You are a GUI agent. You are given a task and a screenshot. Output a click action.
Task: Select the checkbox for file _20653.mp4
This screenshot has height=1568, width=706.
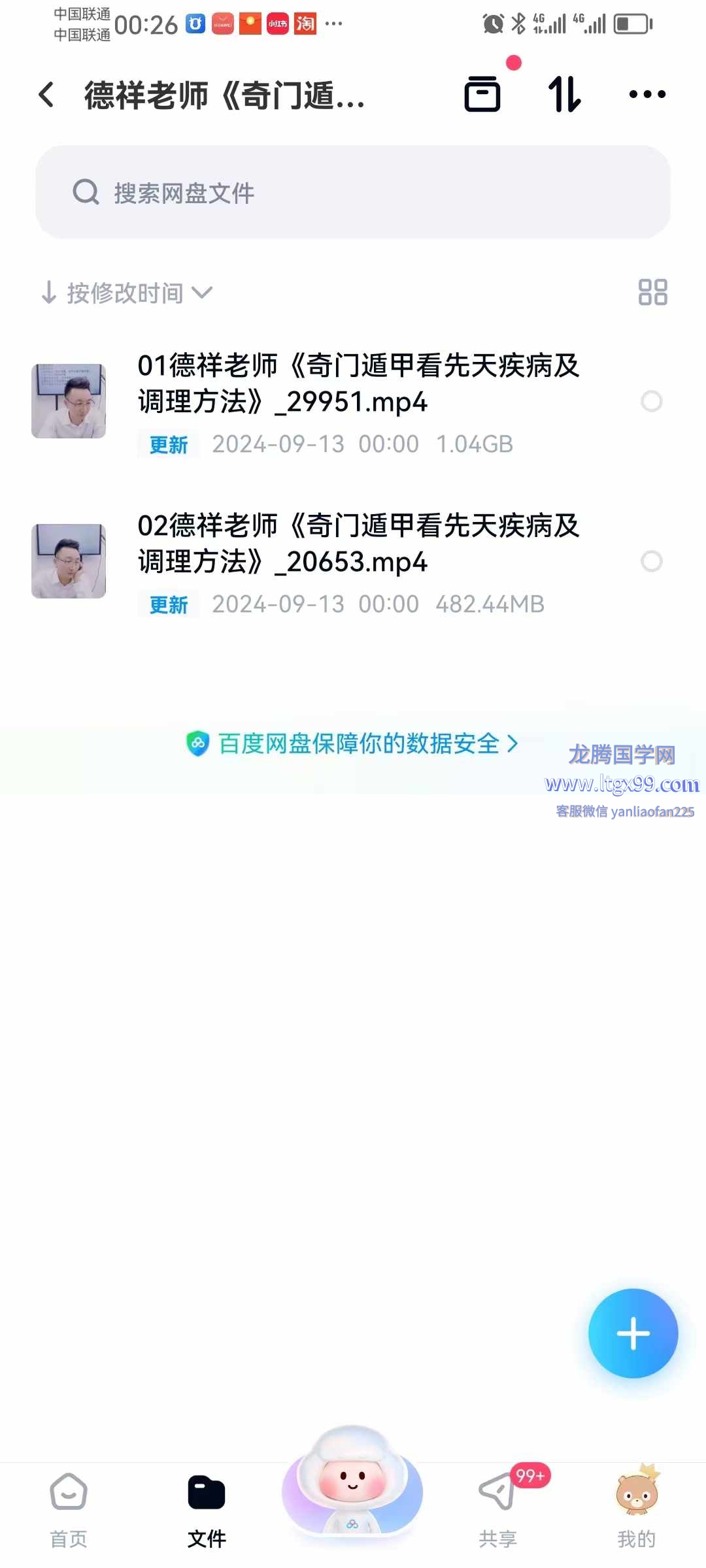651,561
